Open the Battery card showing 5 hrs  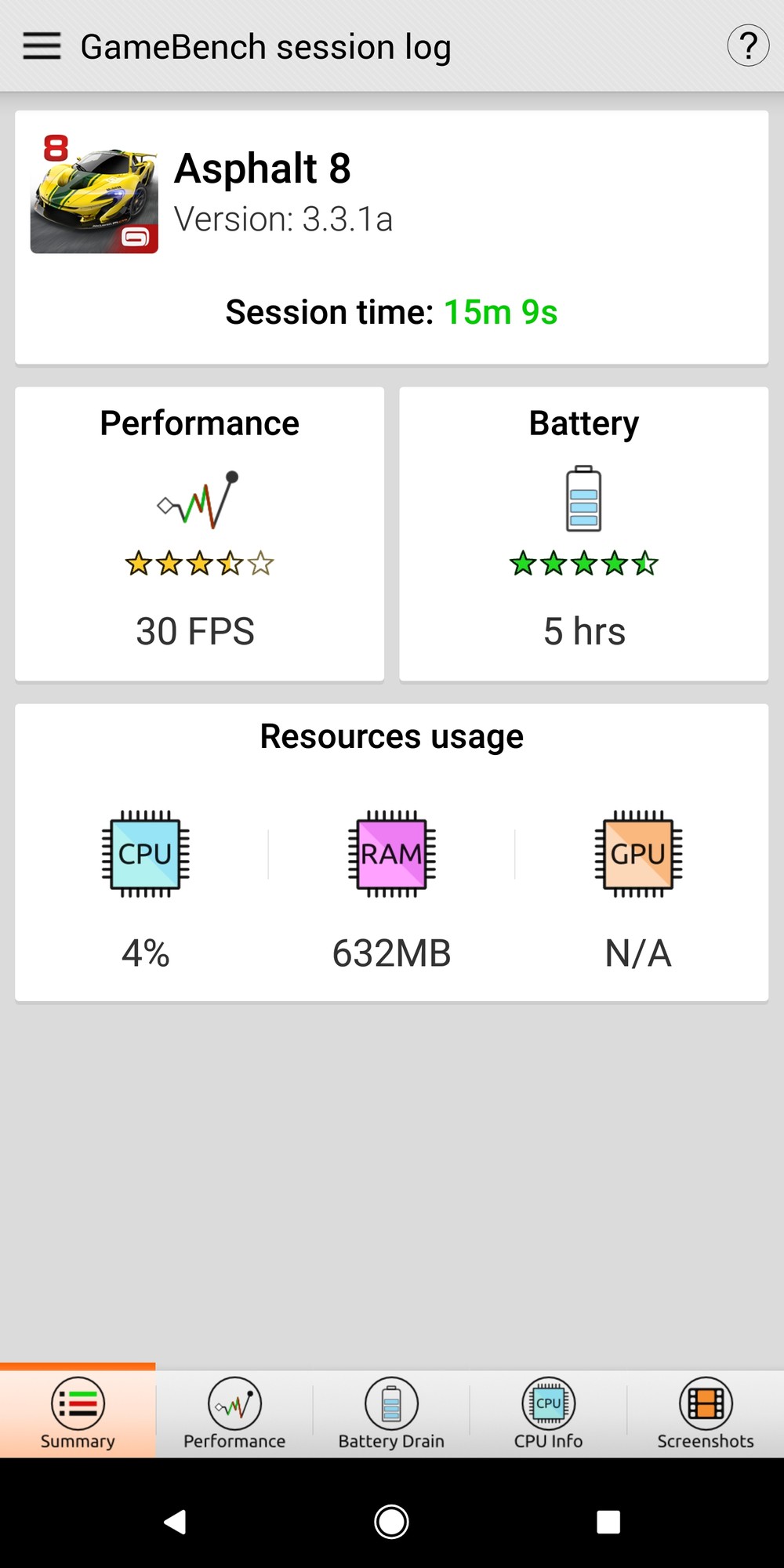pyautogui.click(x=583, y=534)
